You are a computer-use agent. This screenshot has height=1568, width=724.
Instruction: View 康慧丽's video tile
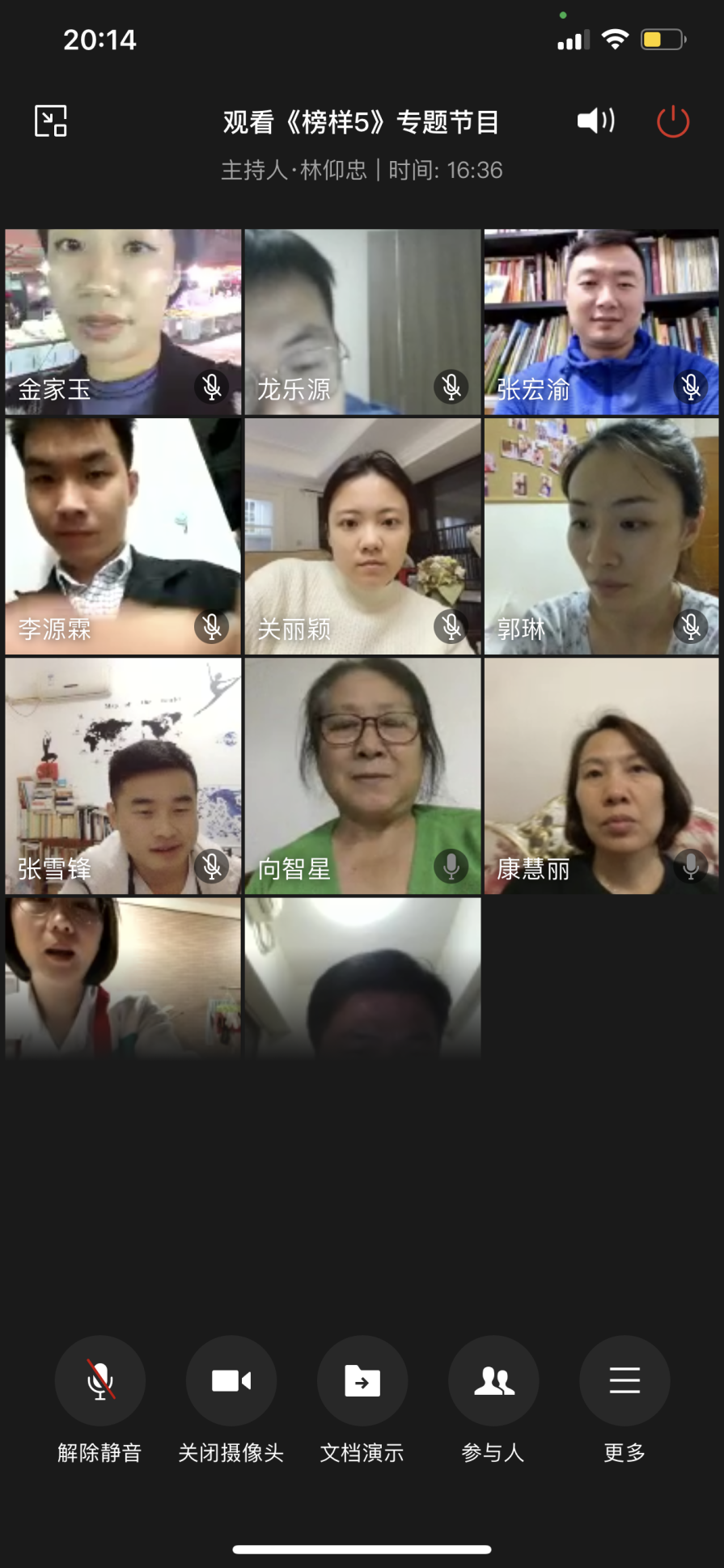pos(601,775)
